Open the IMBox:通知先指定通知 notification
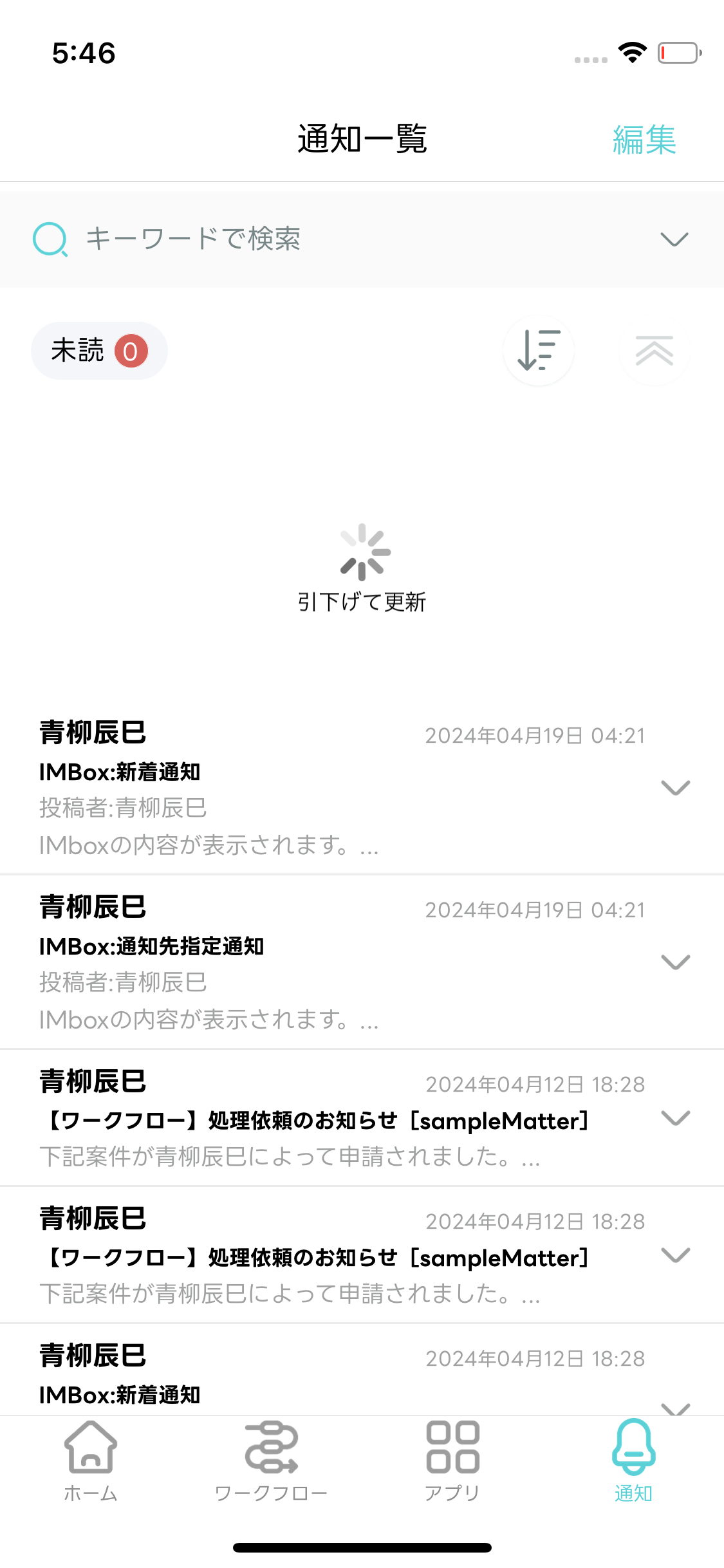 [322, 963]
